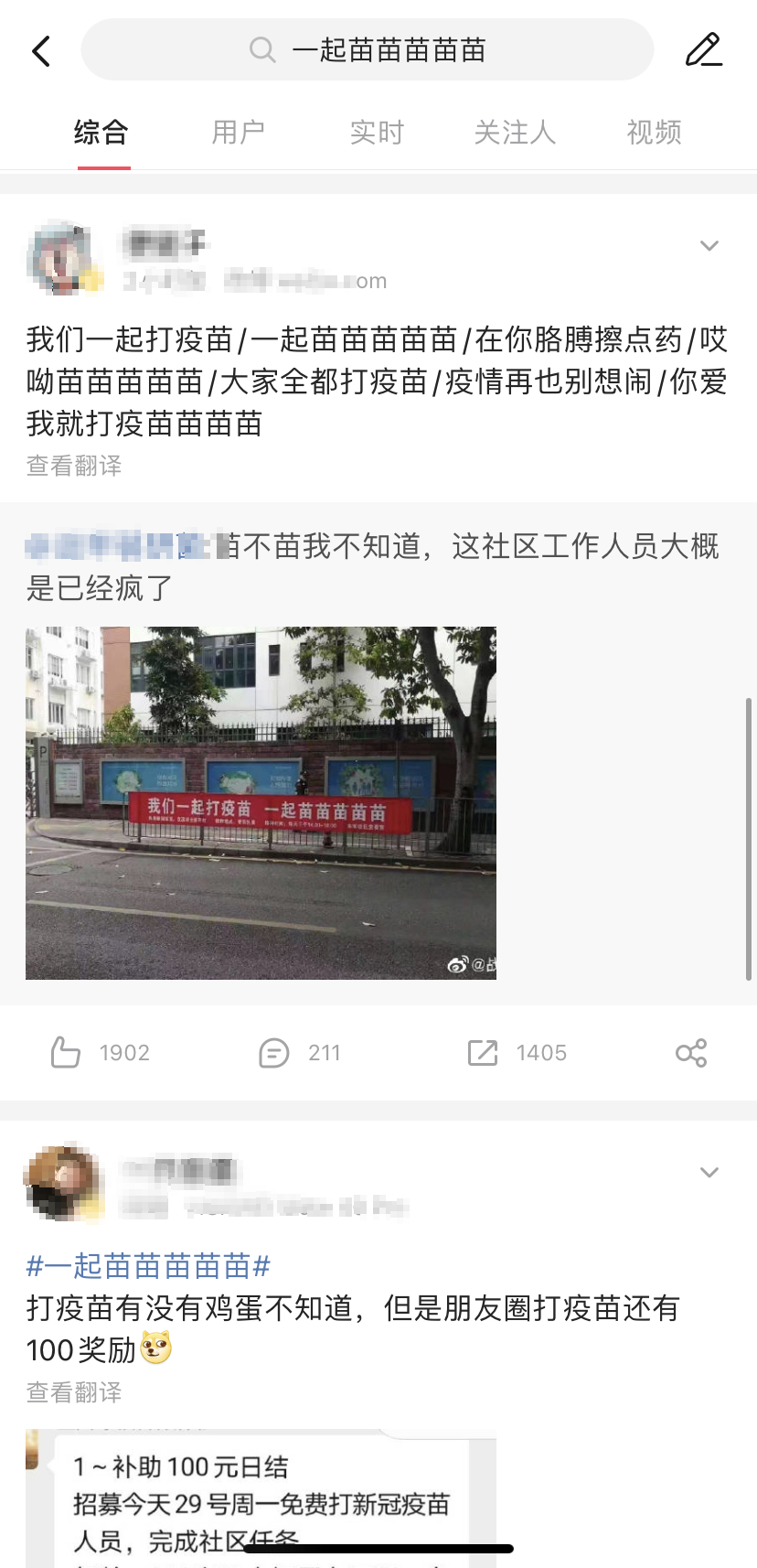Tap the second post author's avatar
This screenshot has height=1568, width=757.
(62, 1183)
